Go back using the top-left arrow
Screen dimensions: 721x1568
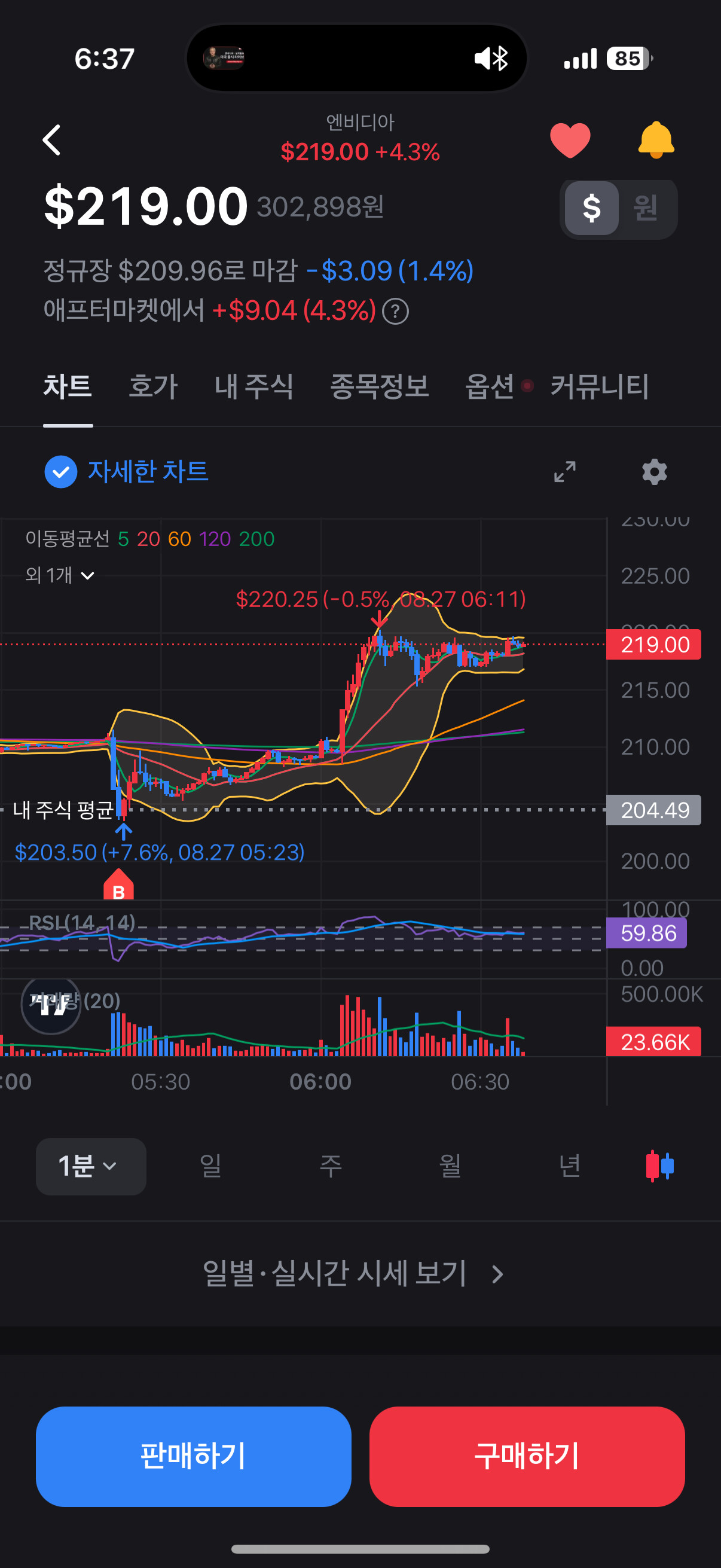53,140
